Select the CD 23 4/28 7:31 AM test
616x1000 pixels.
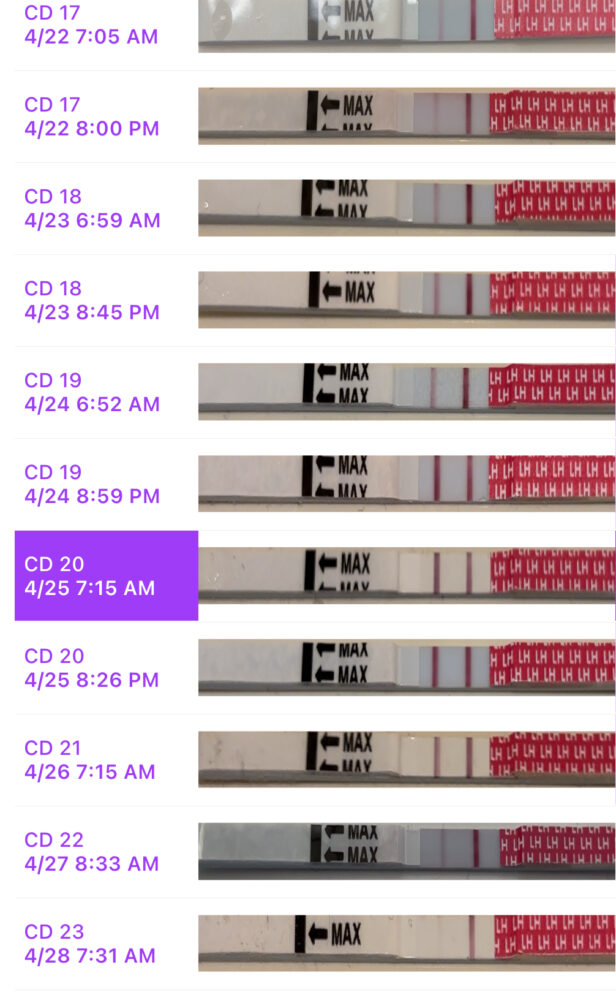tap(315, 943)
